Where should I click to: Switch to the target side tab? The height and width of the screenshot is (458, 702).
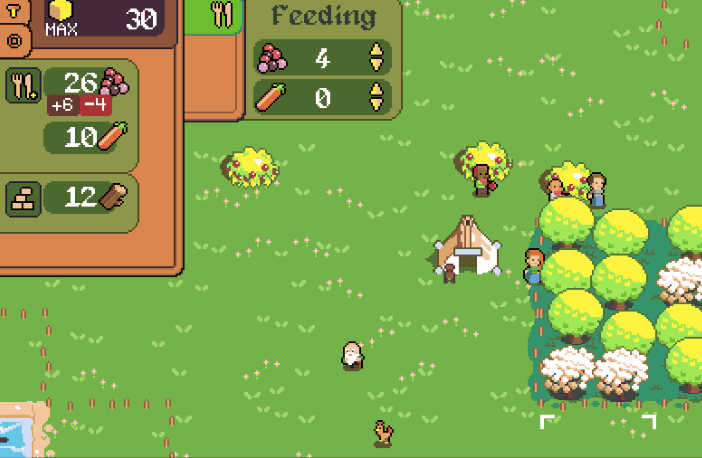coord(15,40)
